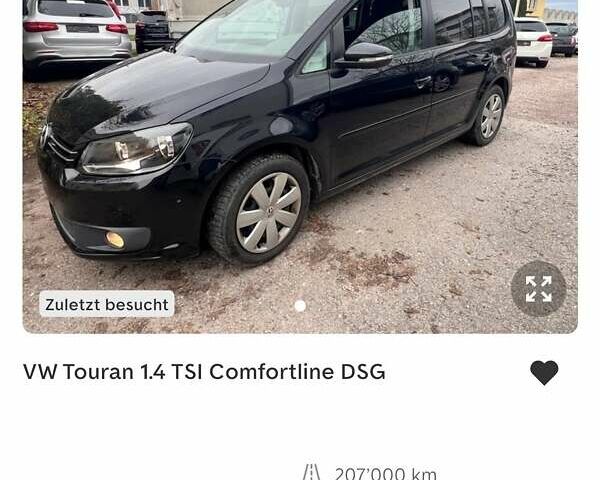Toggle the favorite heart for VW Touran

pyautogui.click(x=544, y=372)
